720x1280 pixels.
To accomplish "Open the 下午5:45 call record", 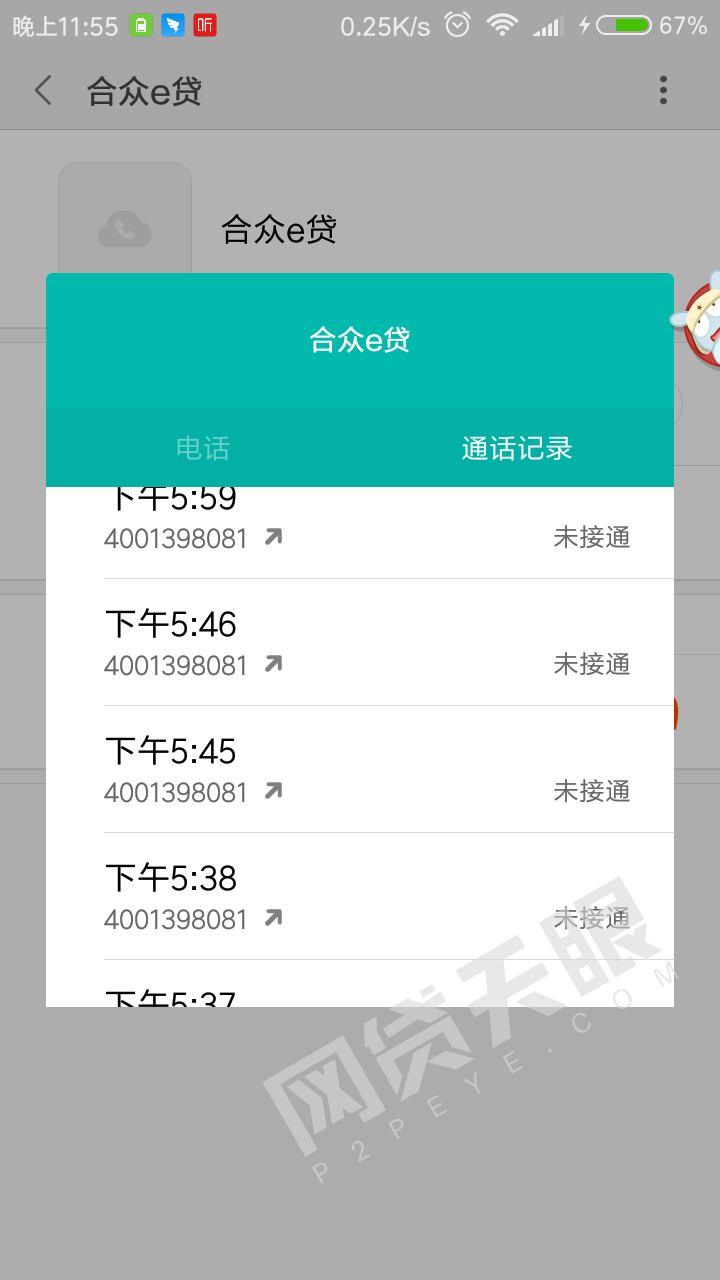I will [x=389, y=769].
